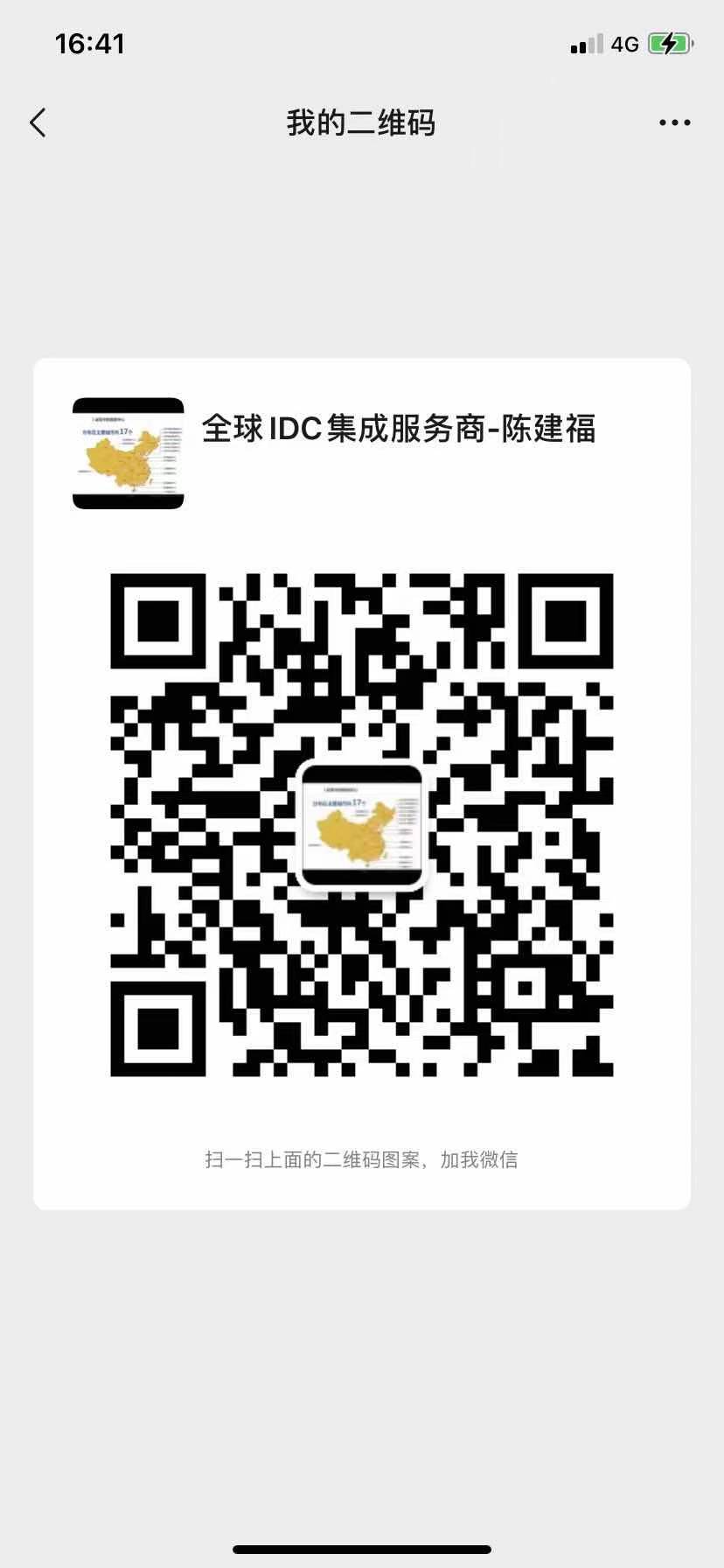Open the three-dot overflow menu
Screen dimensions: 724x1568
674,123
